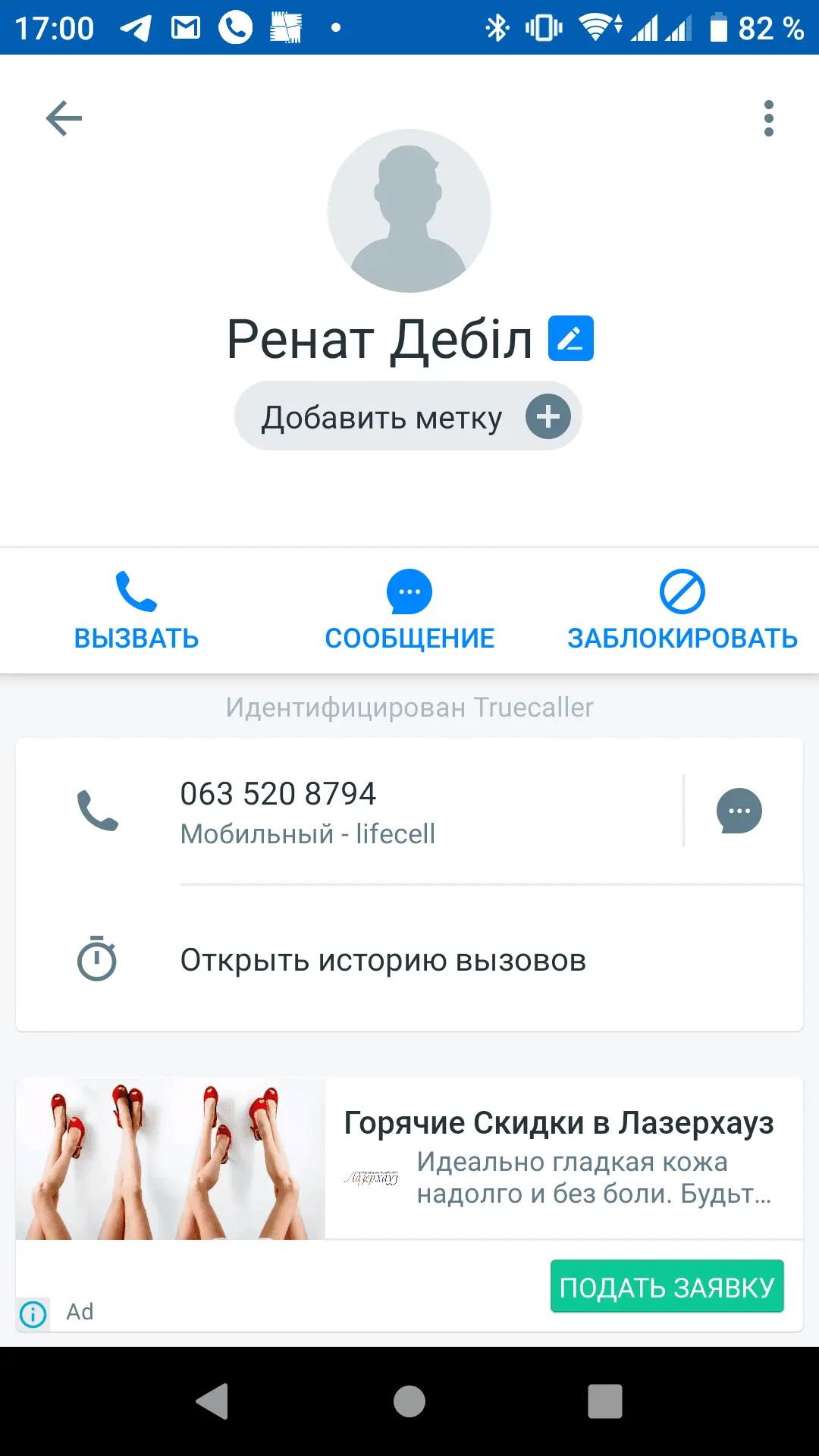
Task: Tap the system home button
Action: pos(409,1401)
